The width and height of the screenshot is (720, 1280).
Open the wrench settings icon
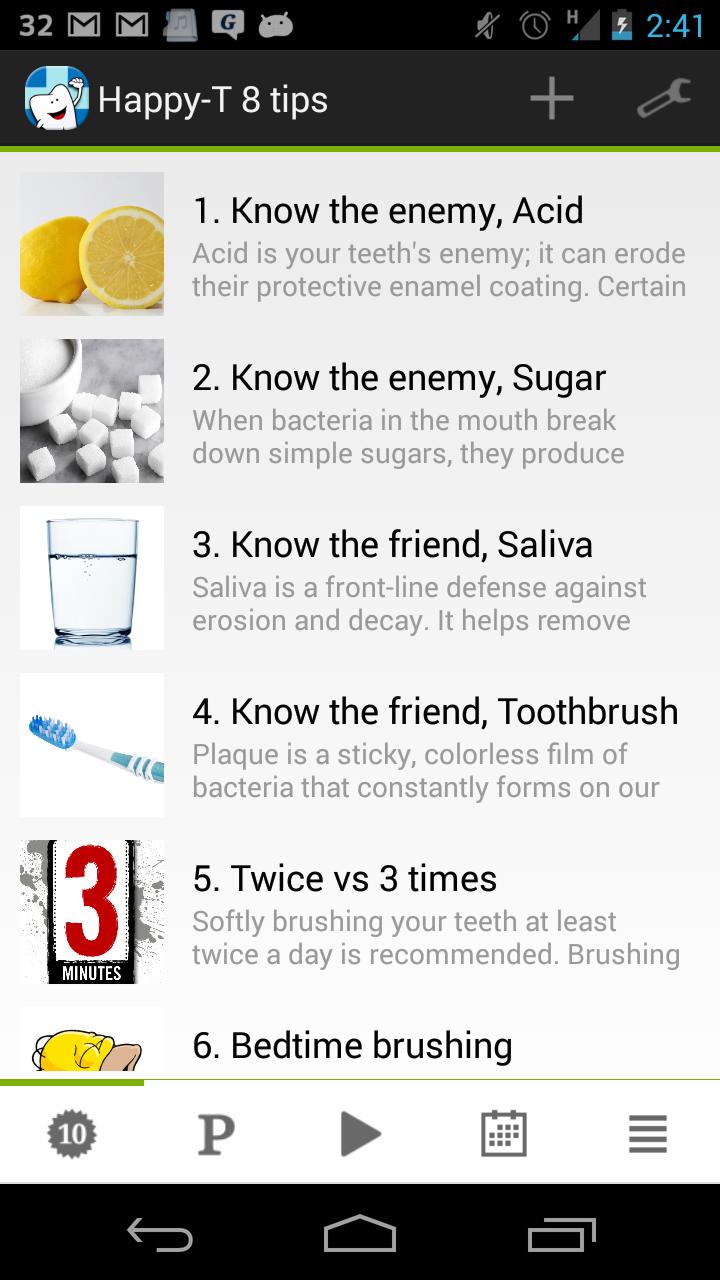tap(662, 98)
